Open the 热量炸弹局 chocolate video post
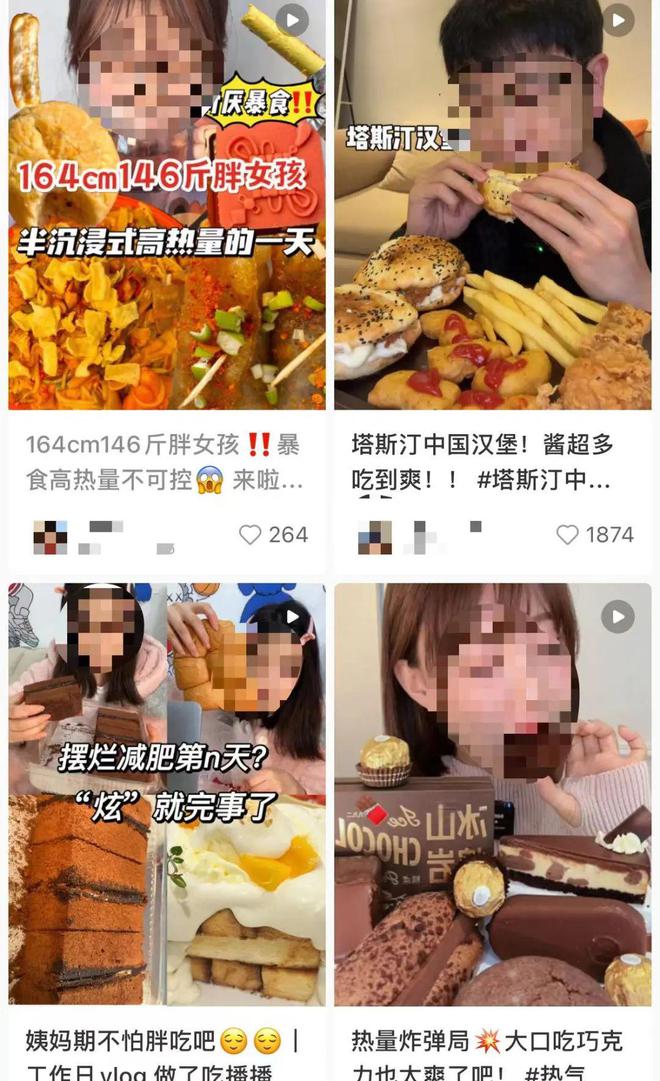The image size is (660, 1081). click(493, 795)
